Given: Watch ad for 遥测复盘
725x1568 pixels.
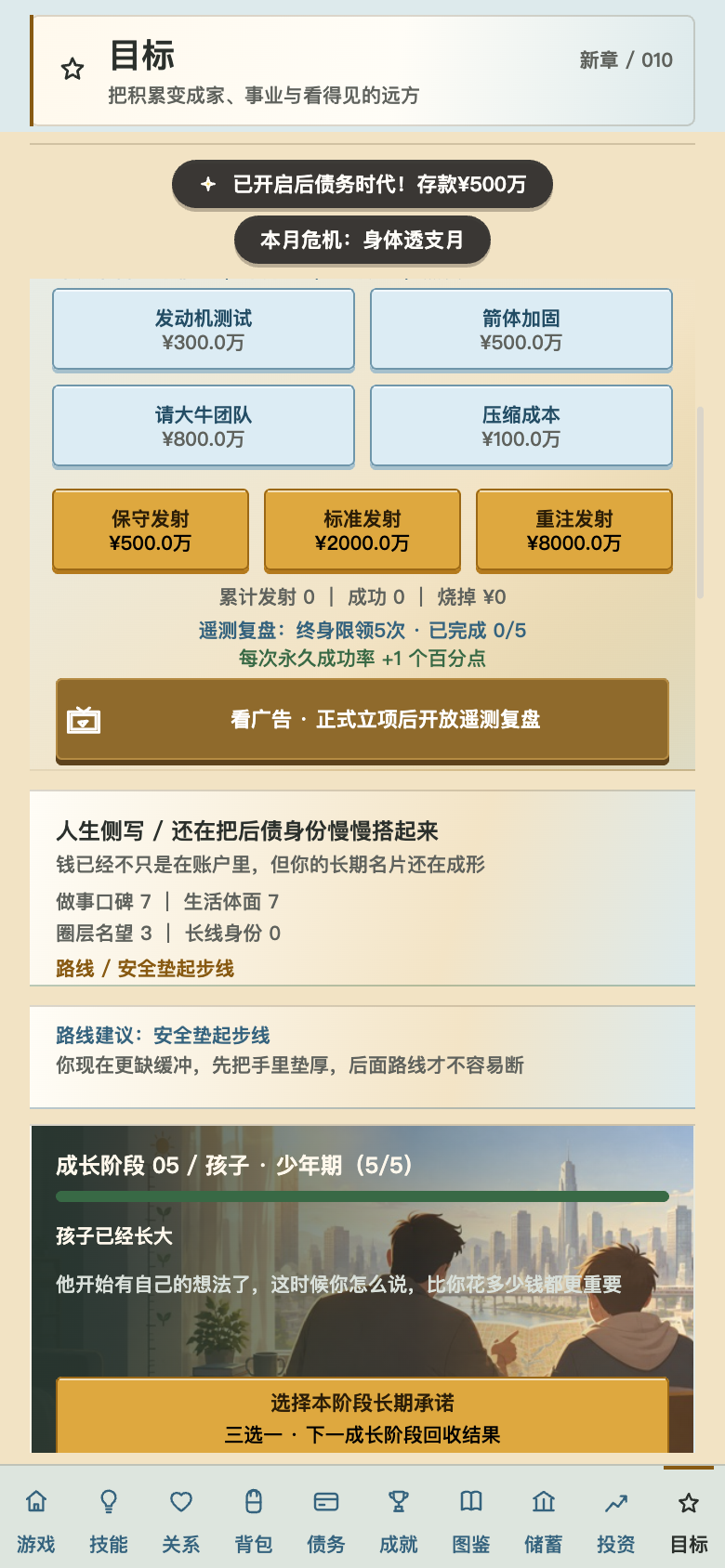Looking at the screenshot, I should point(362,721).
